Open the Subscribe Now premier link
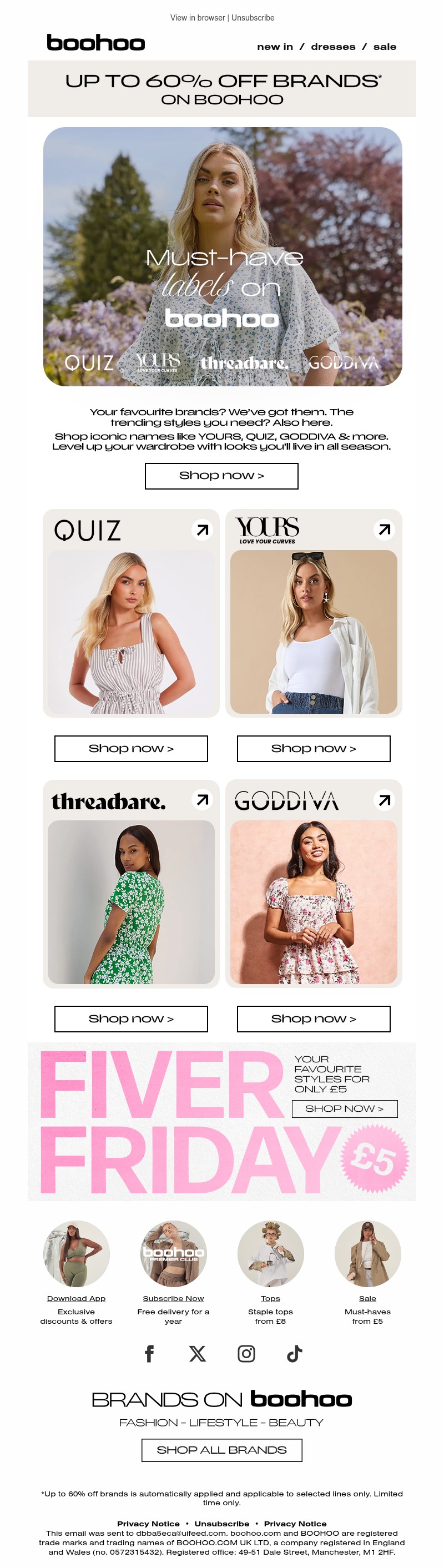 coord(173,1298)
